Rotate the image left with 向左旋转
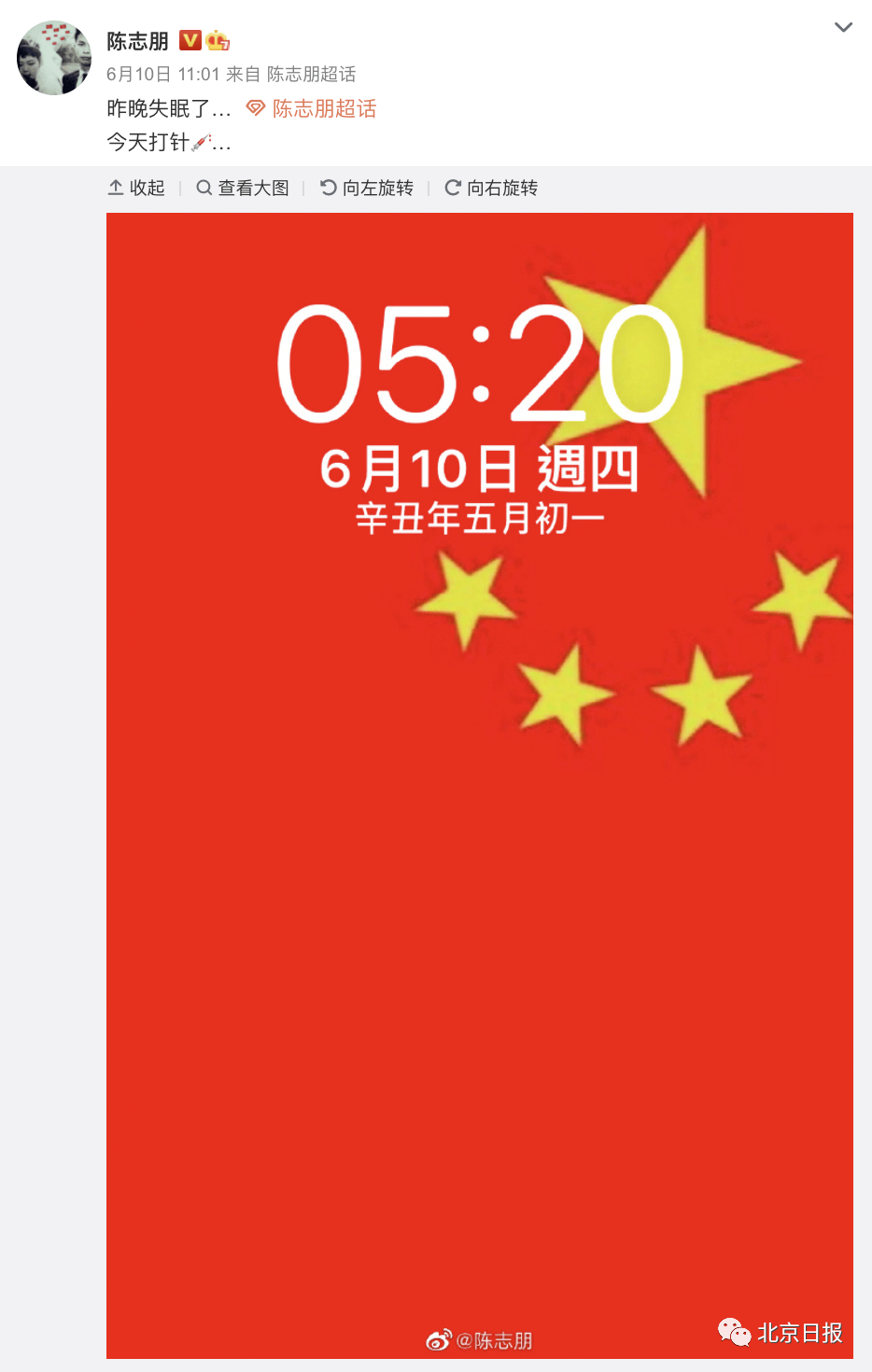This screenshot has width=872, height=1372. 366,188
